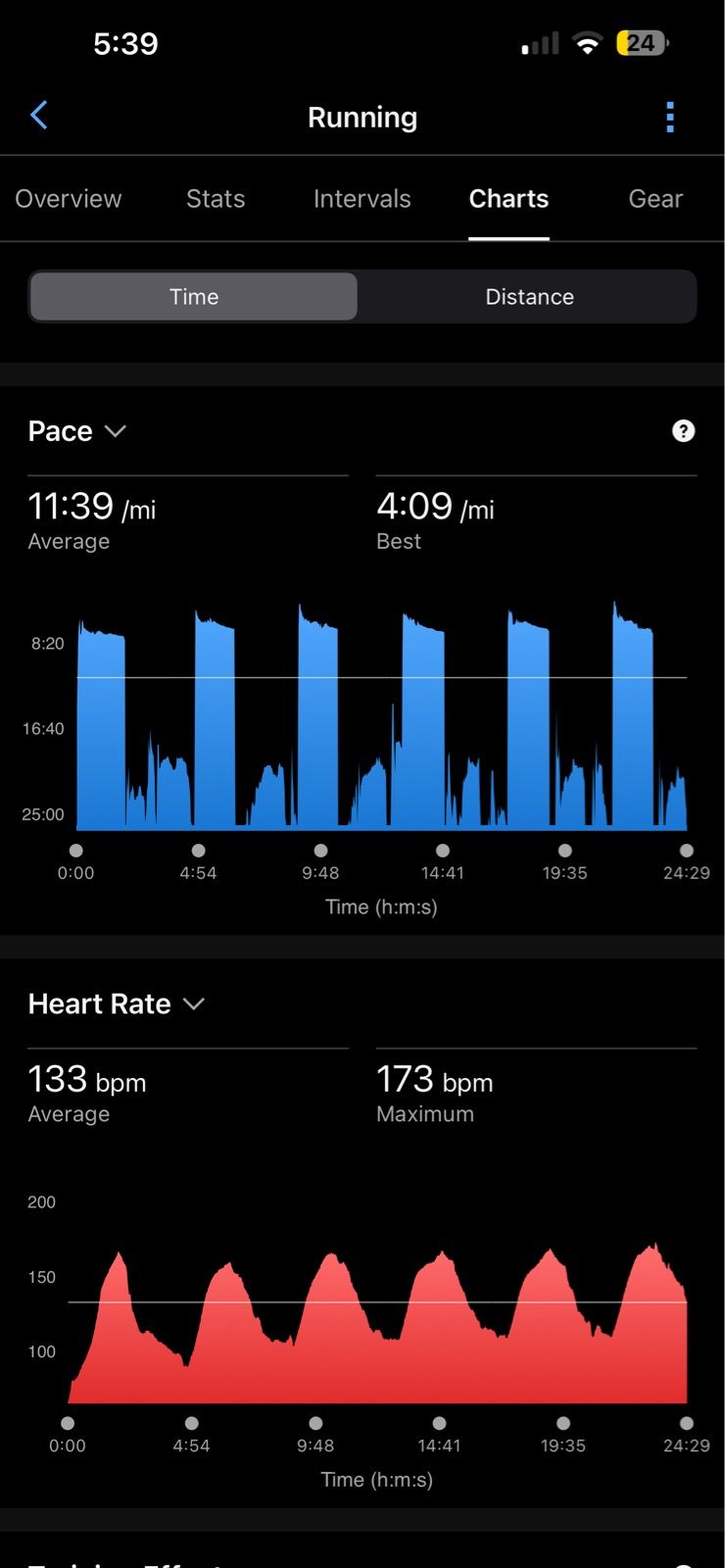Select the Time segment

(194, 297)
